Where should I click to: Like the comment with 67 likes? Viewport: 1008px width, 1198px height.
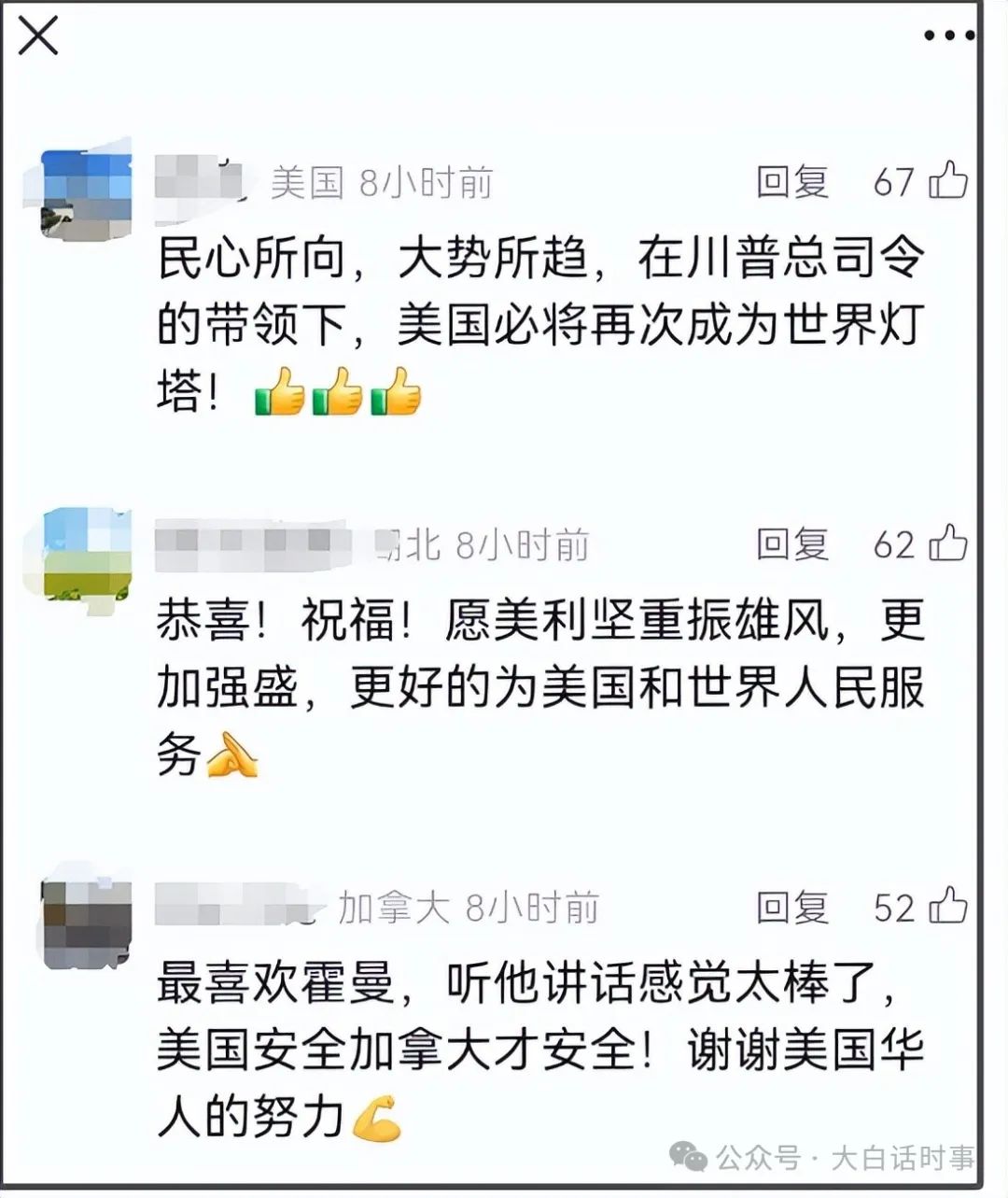[x=948, y=180]
